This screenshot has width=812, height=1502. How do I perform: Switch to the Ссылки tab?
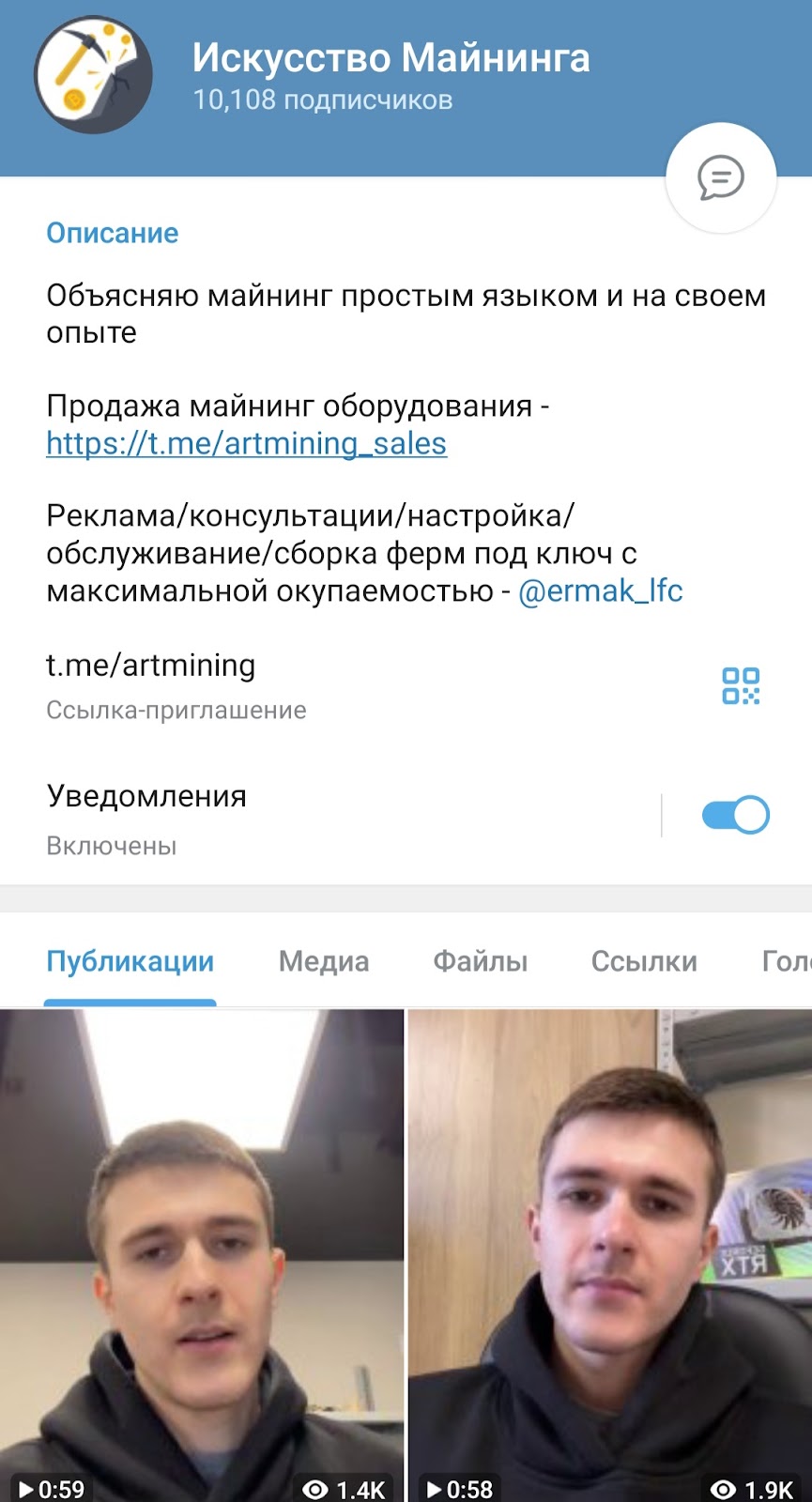coord(644,961)
